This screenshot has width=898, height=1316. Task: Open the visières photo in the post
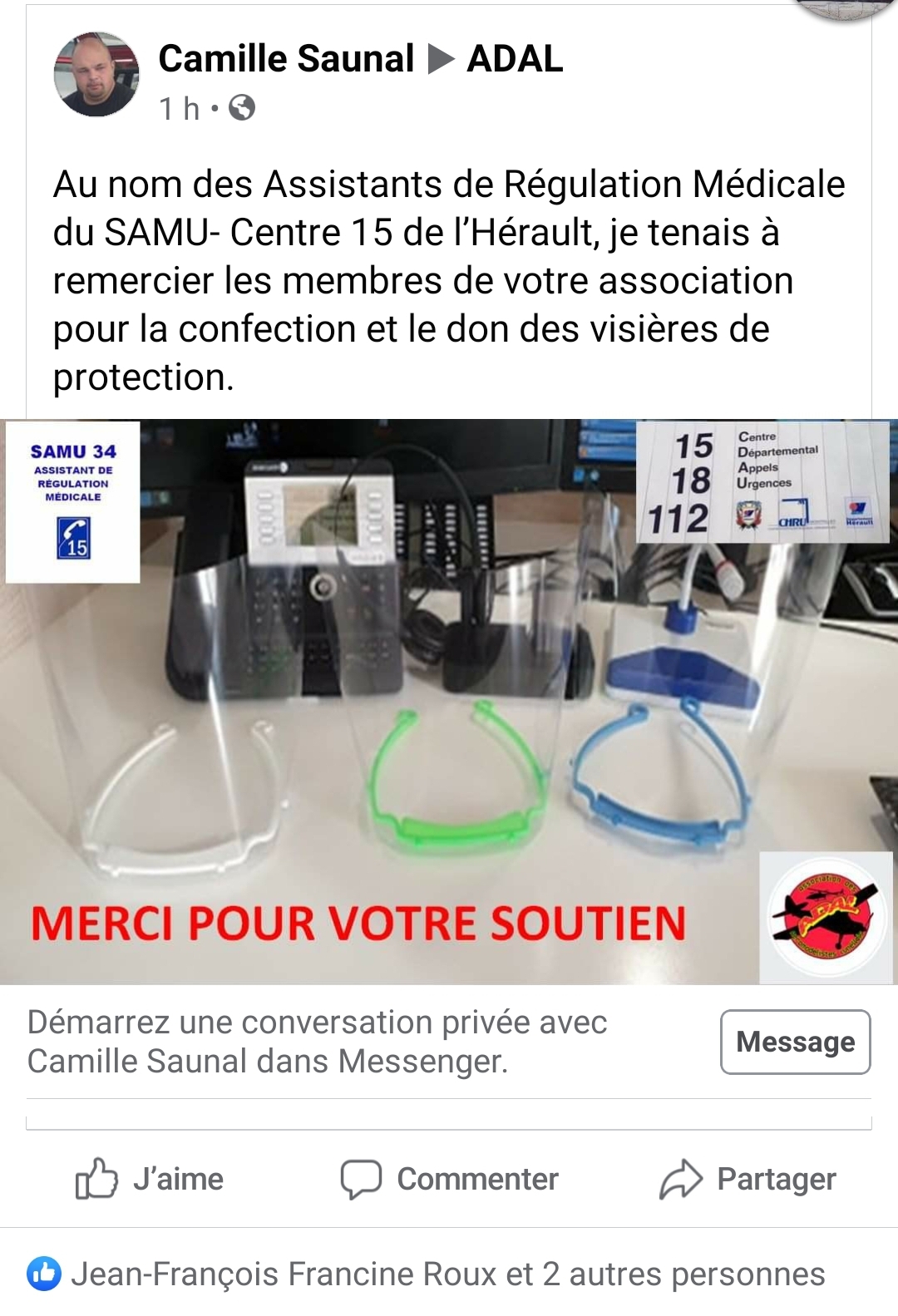coord(449,702)
